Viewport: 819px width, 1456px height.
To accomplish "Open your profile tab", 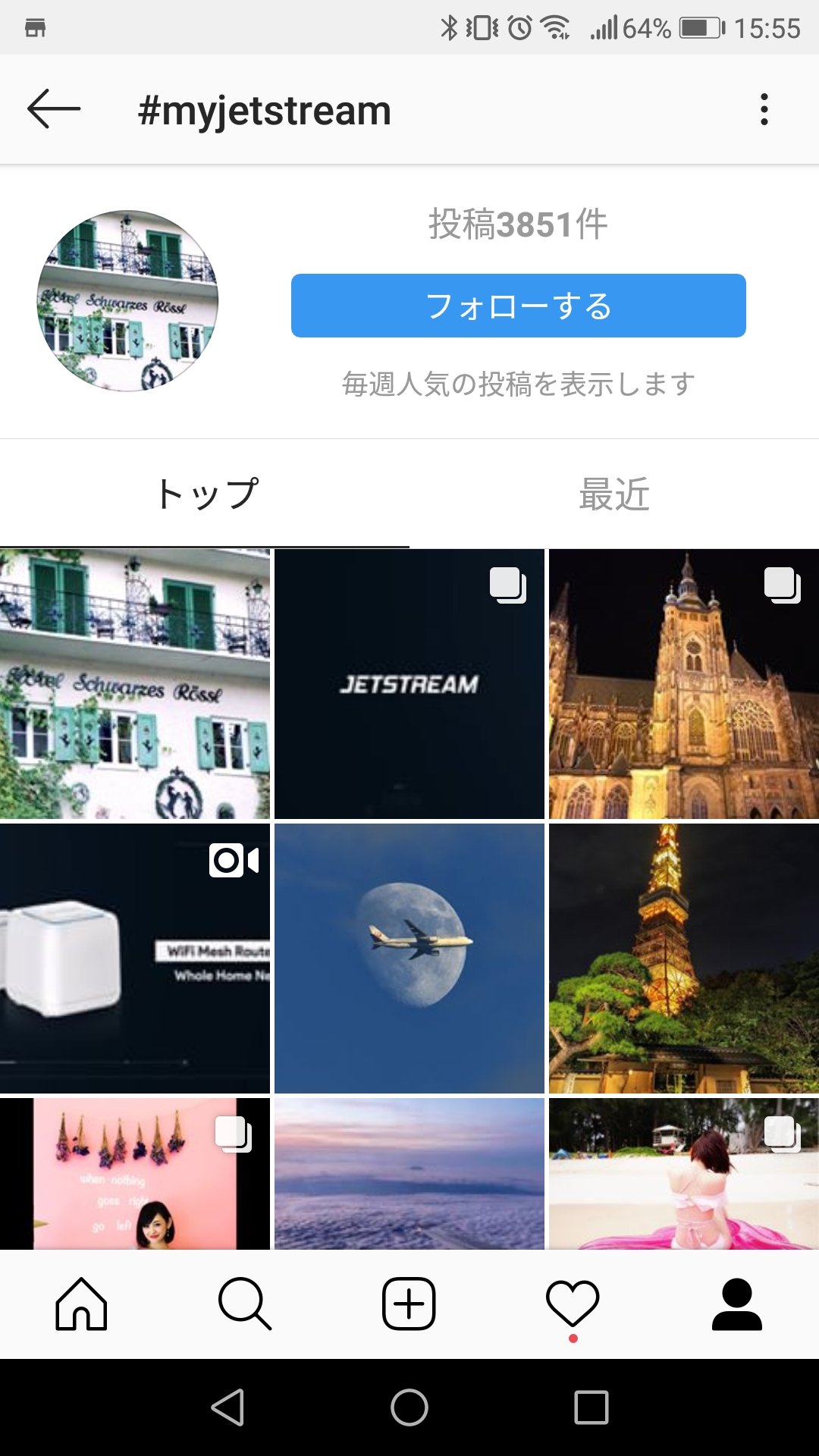I will [x=736, y=1304].
